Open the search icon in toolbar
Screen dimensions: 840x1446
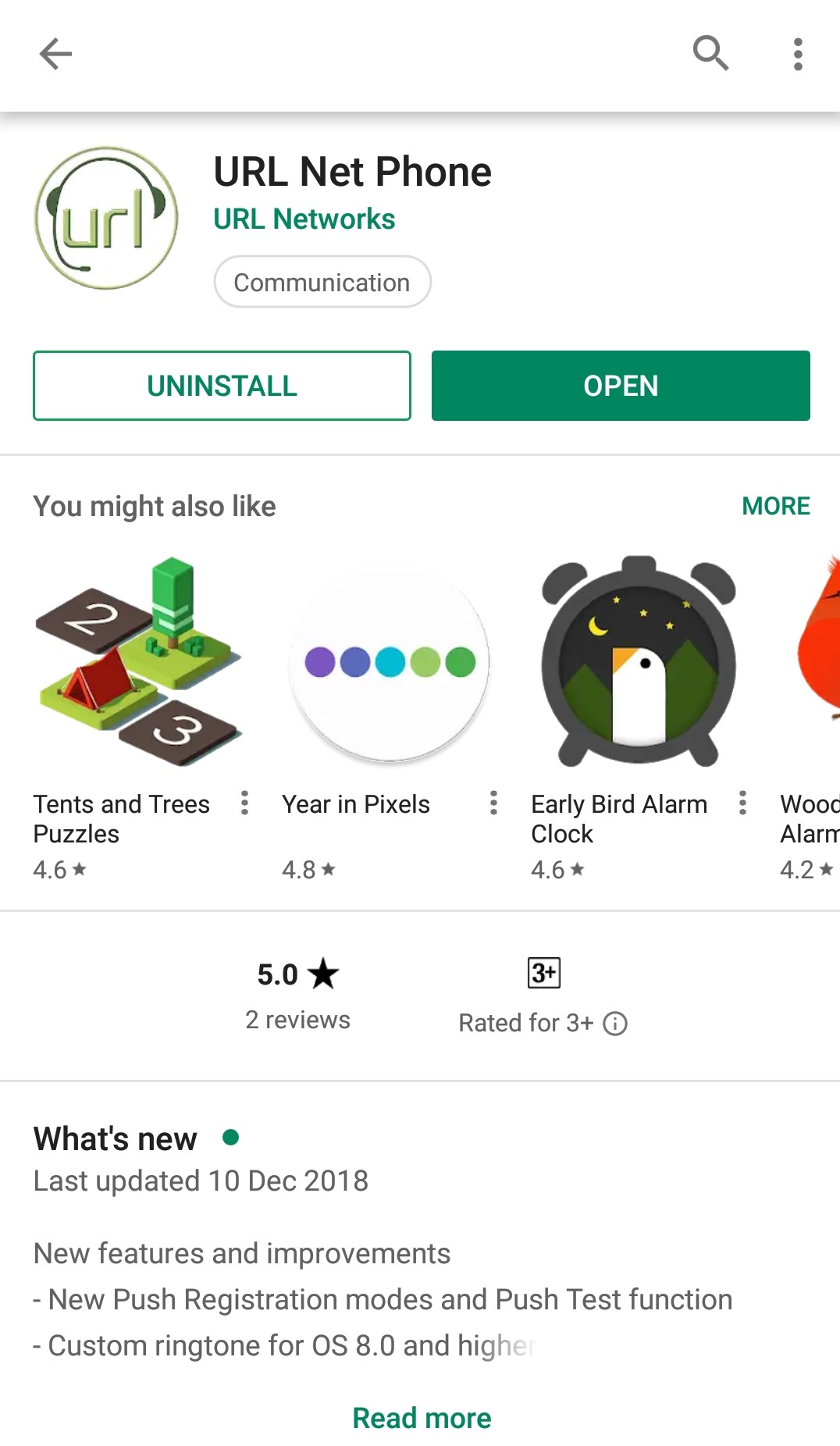710,54
